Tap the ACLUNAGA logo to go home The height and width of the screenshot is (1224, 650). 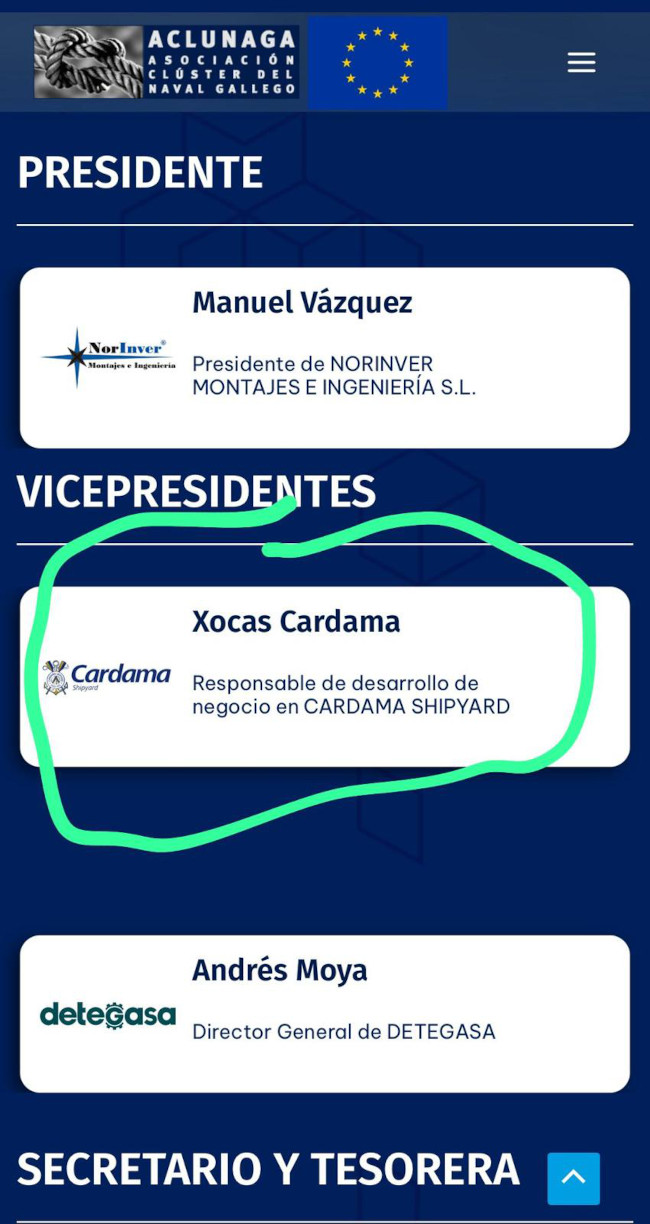click(166, 62)
